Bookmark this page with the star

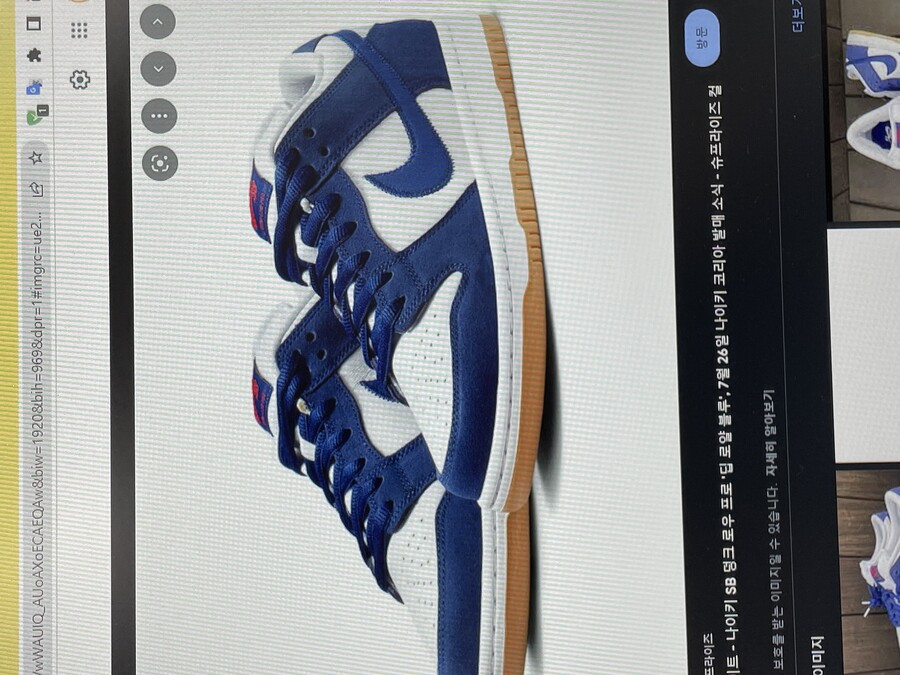pos(37,157)
